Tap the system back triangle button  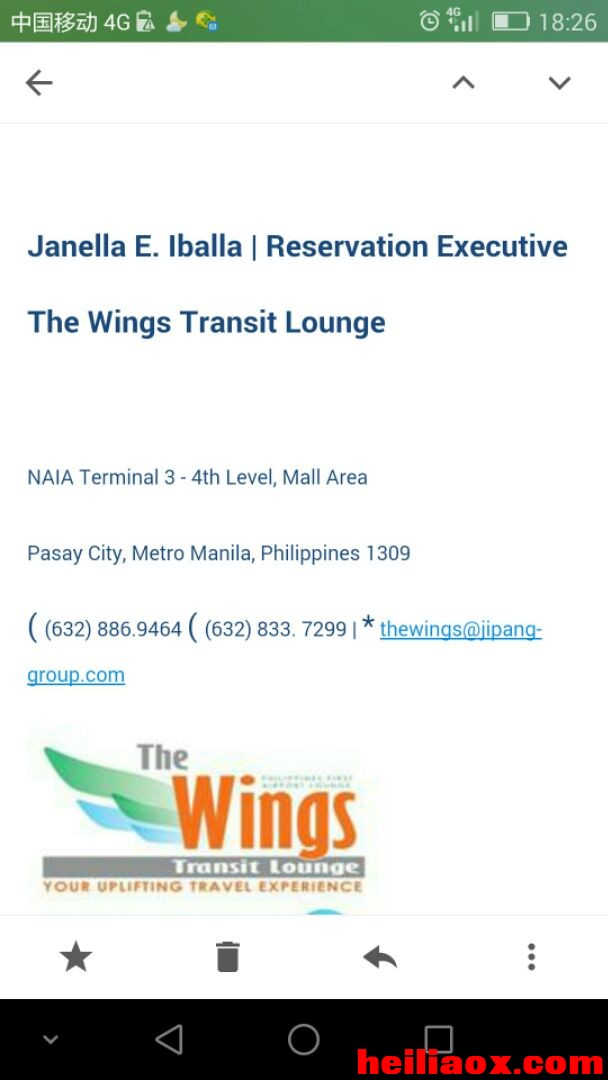169,1039
